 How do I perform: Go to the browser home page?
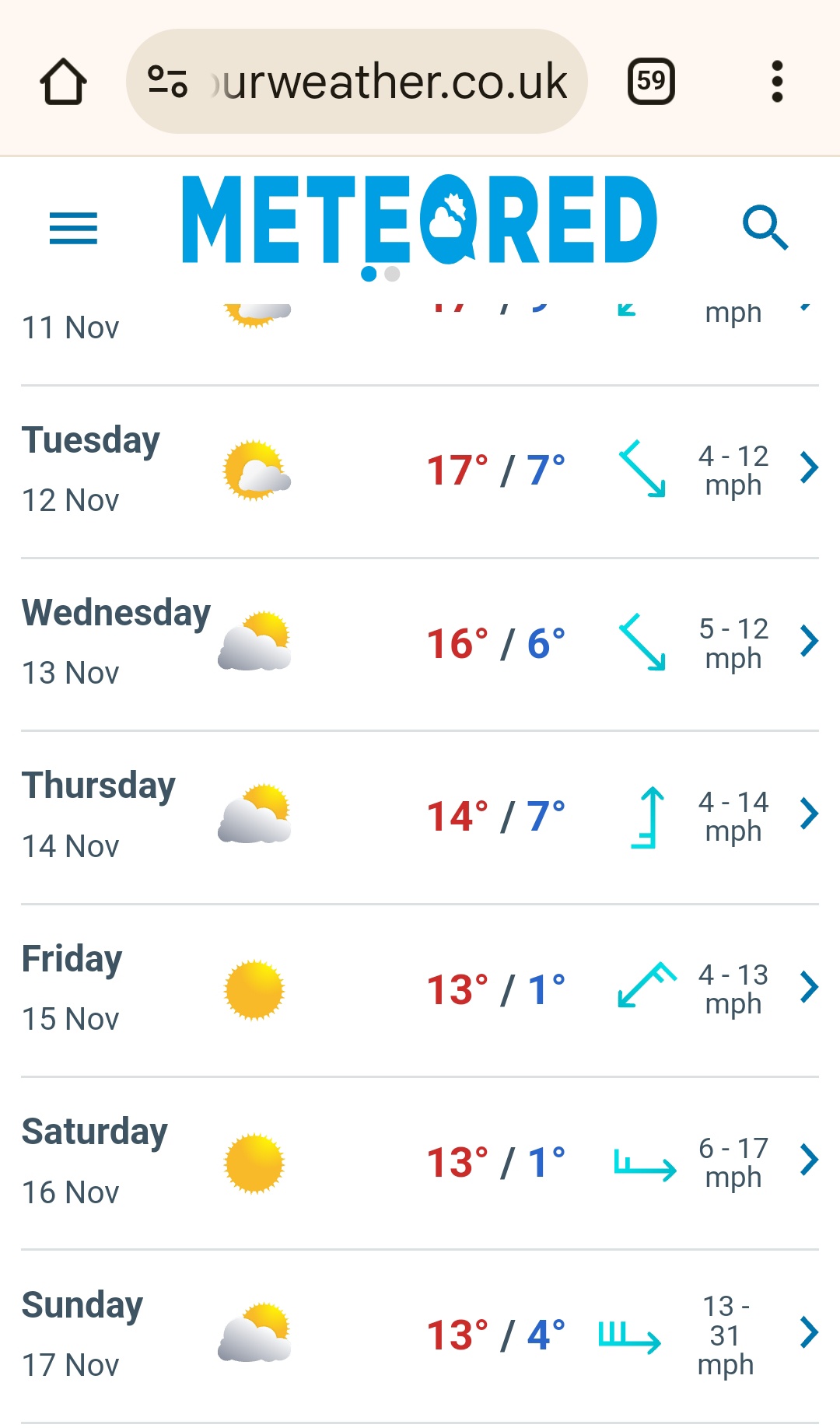point(63,82)
